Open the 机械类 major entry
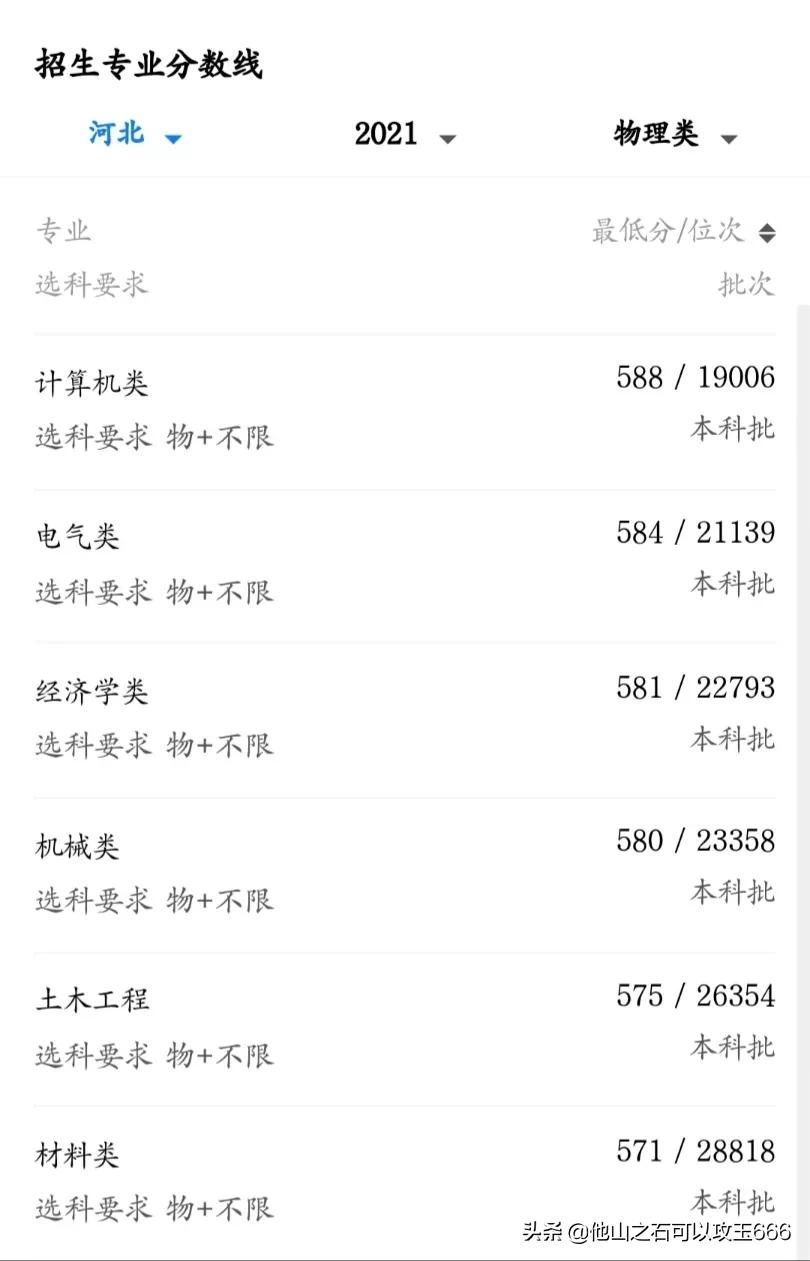This screenshot has height=1261, width=810. pos(78,847)
